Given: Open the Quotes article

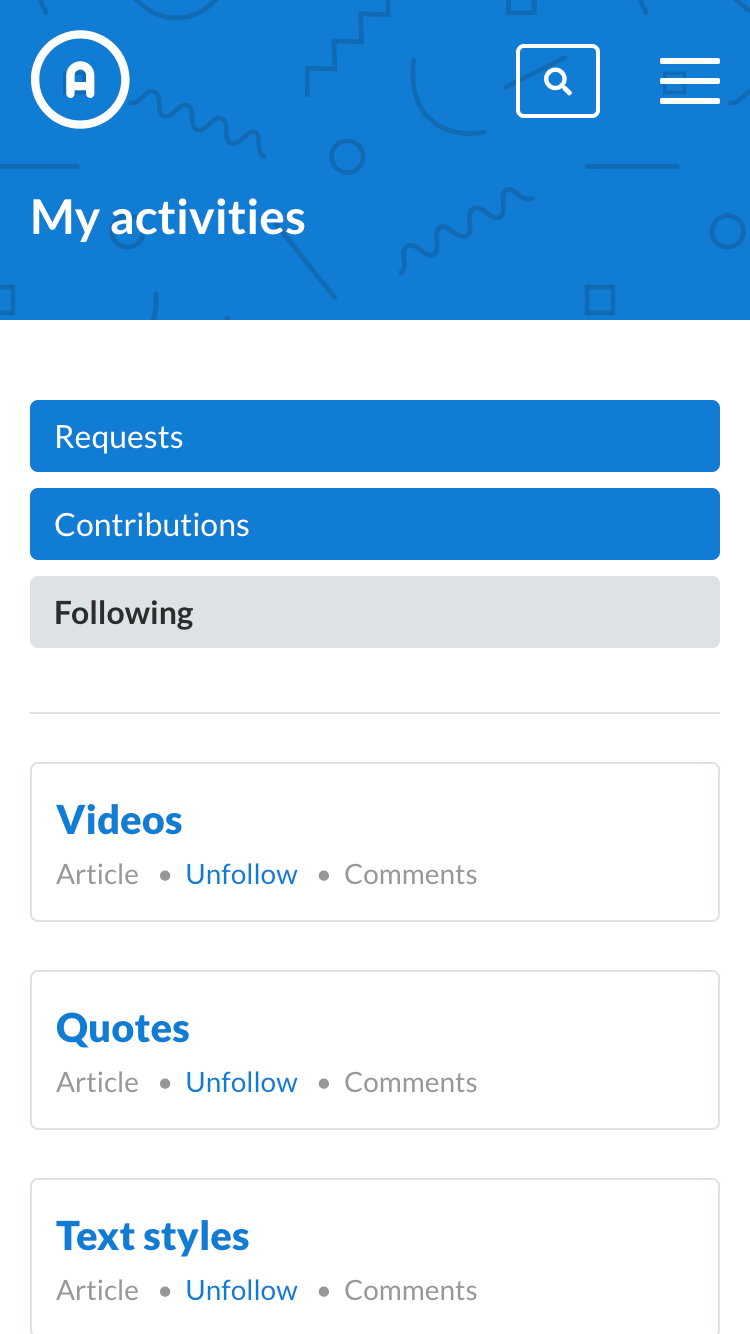Looking at the screenshot, I should coord(123,1028).
